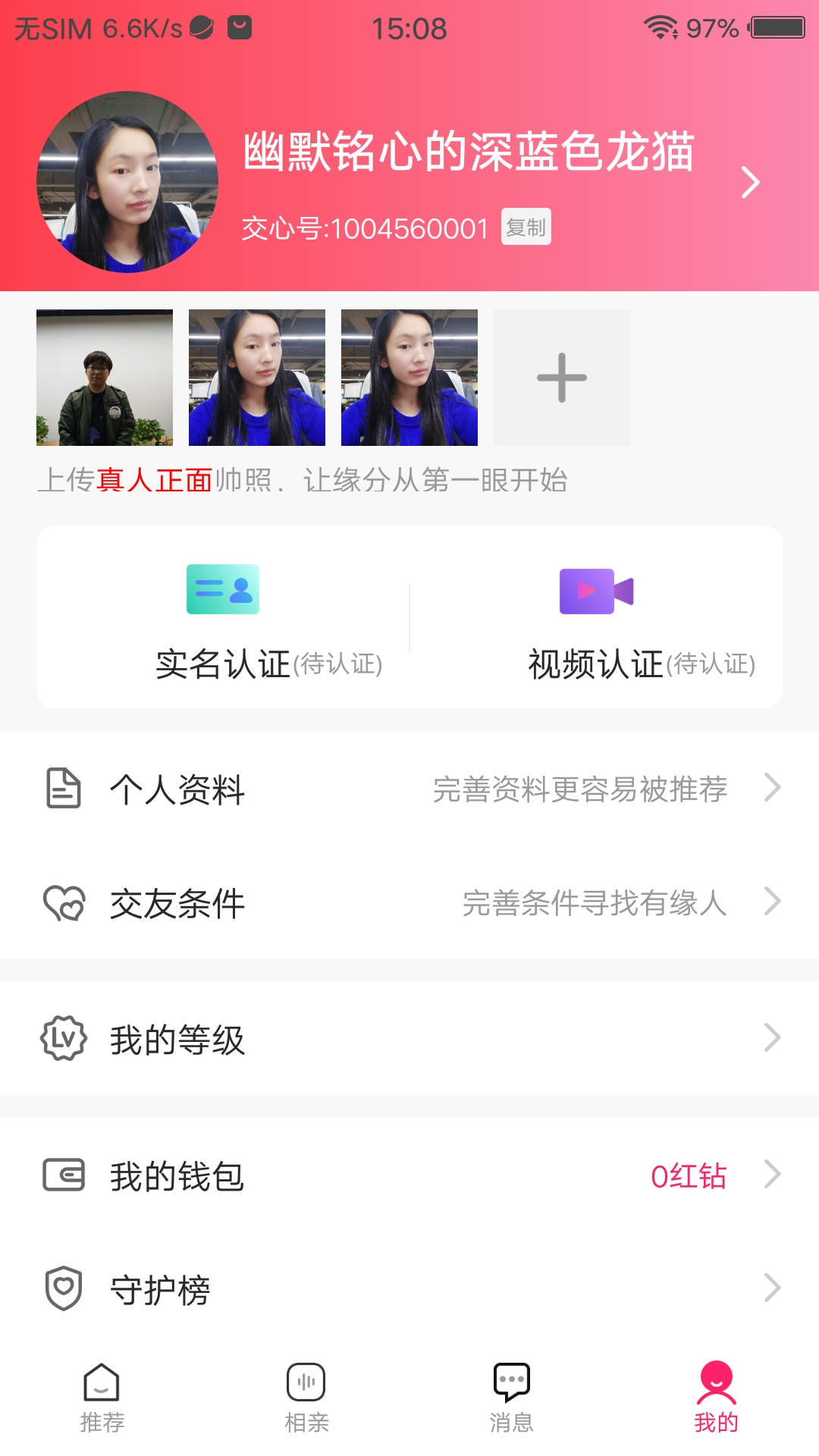Open profile details via header arrow

click(750, 182)
